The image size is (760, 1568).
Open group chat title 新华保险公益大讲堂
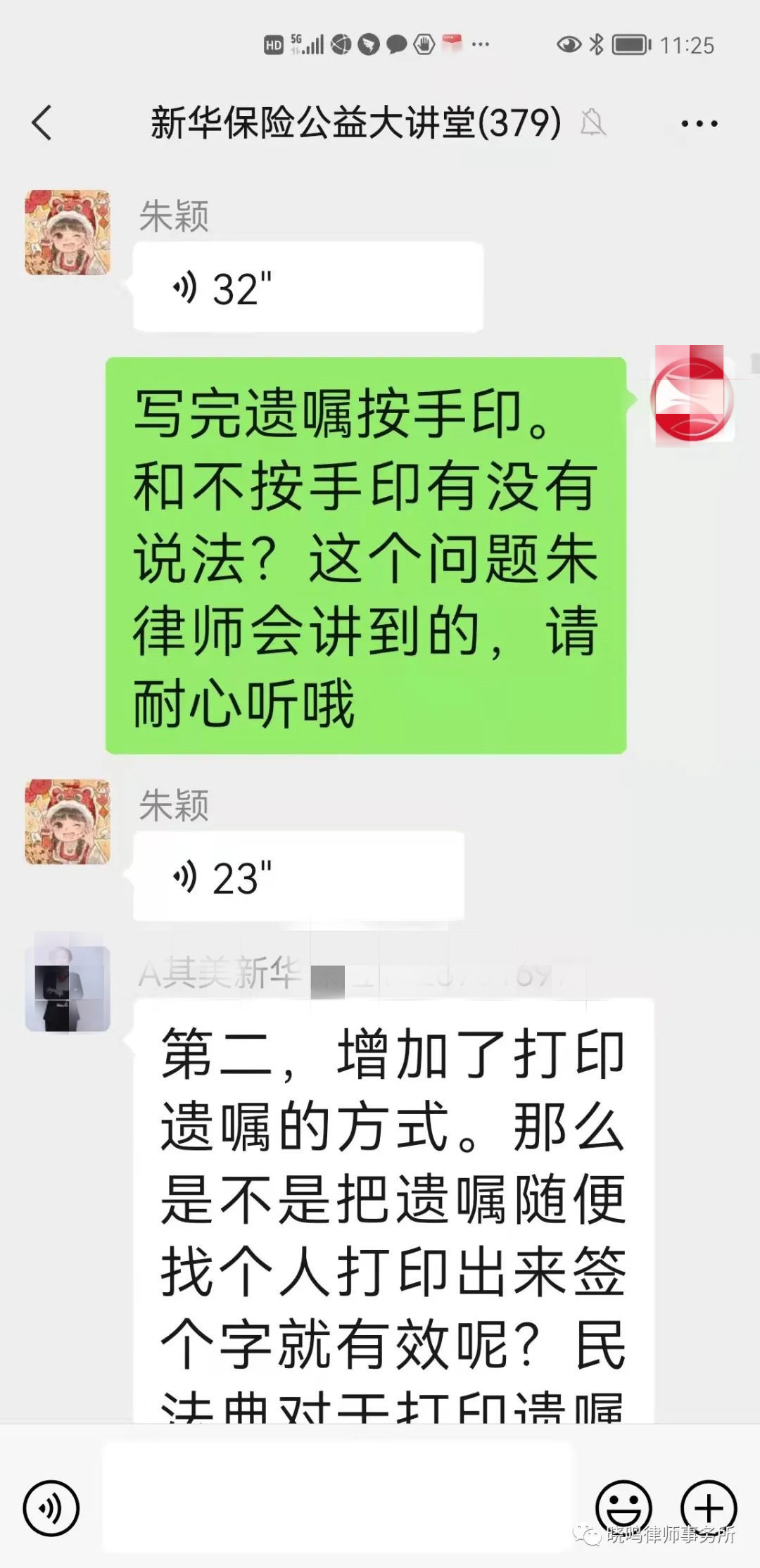[353, 122]
